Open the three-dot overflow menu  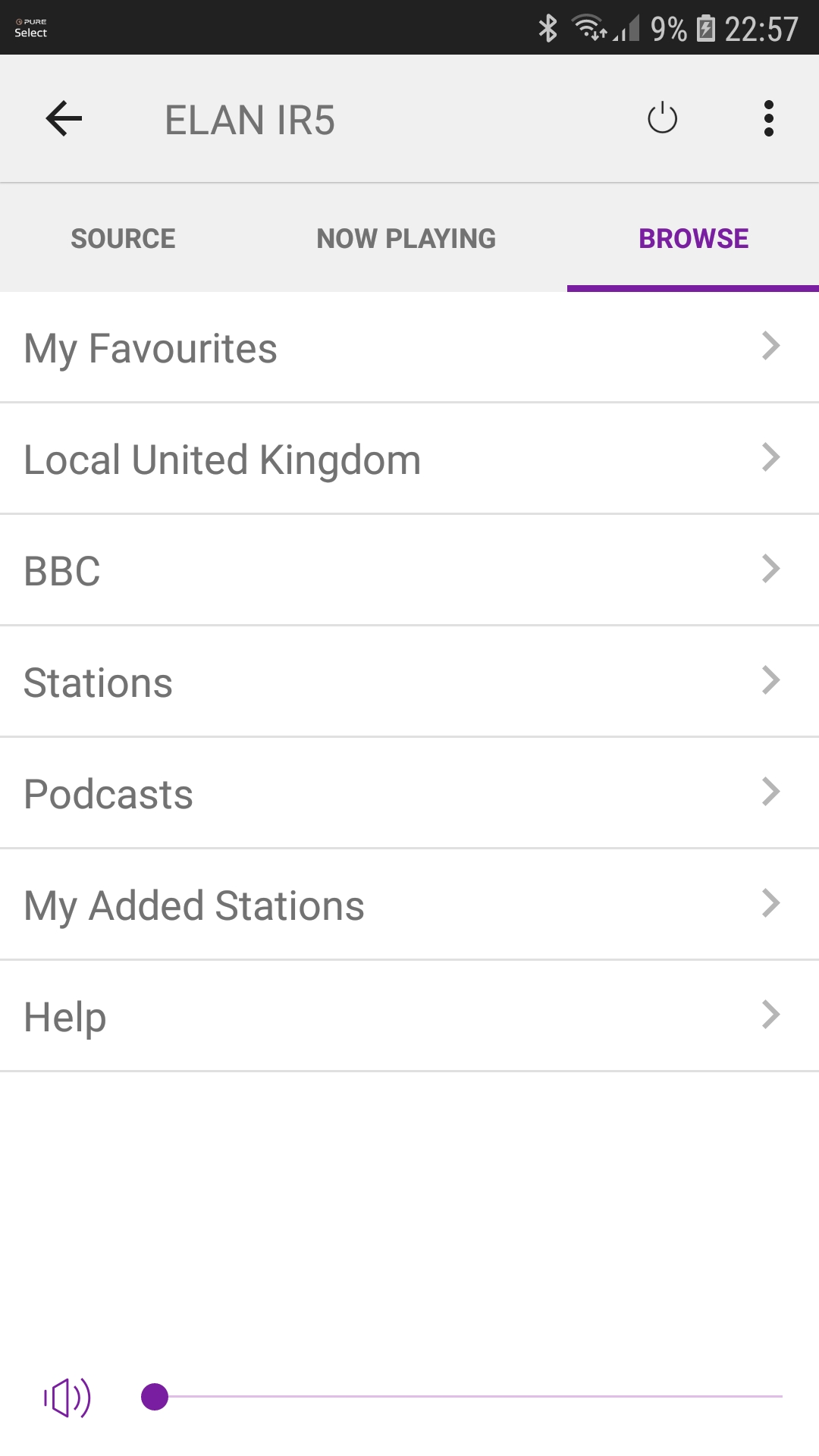click(x=769, y=118)
